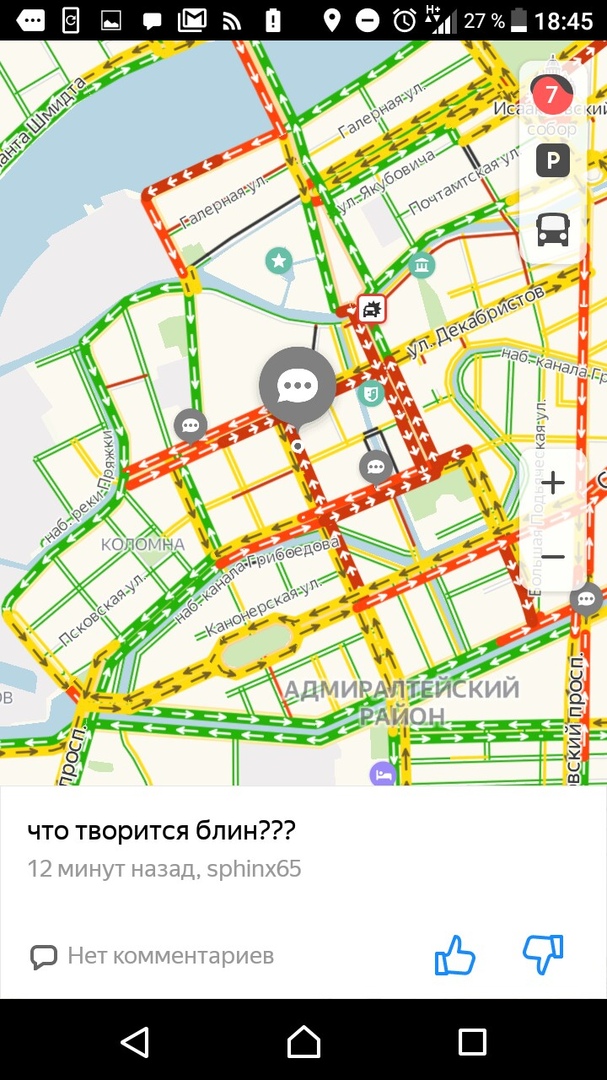This screenshot has width=607, height=1080.
Task: Tap the road accident marker on map
Action: pyautogui.click(x=372, y=309)
